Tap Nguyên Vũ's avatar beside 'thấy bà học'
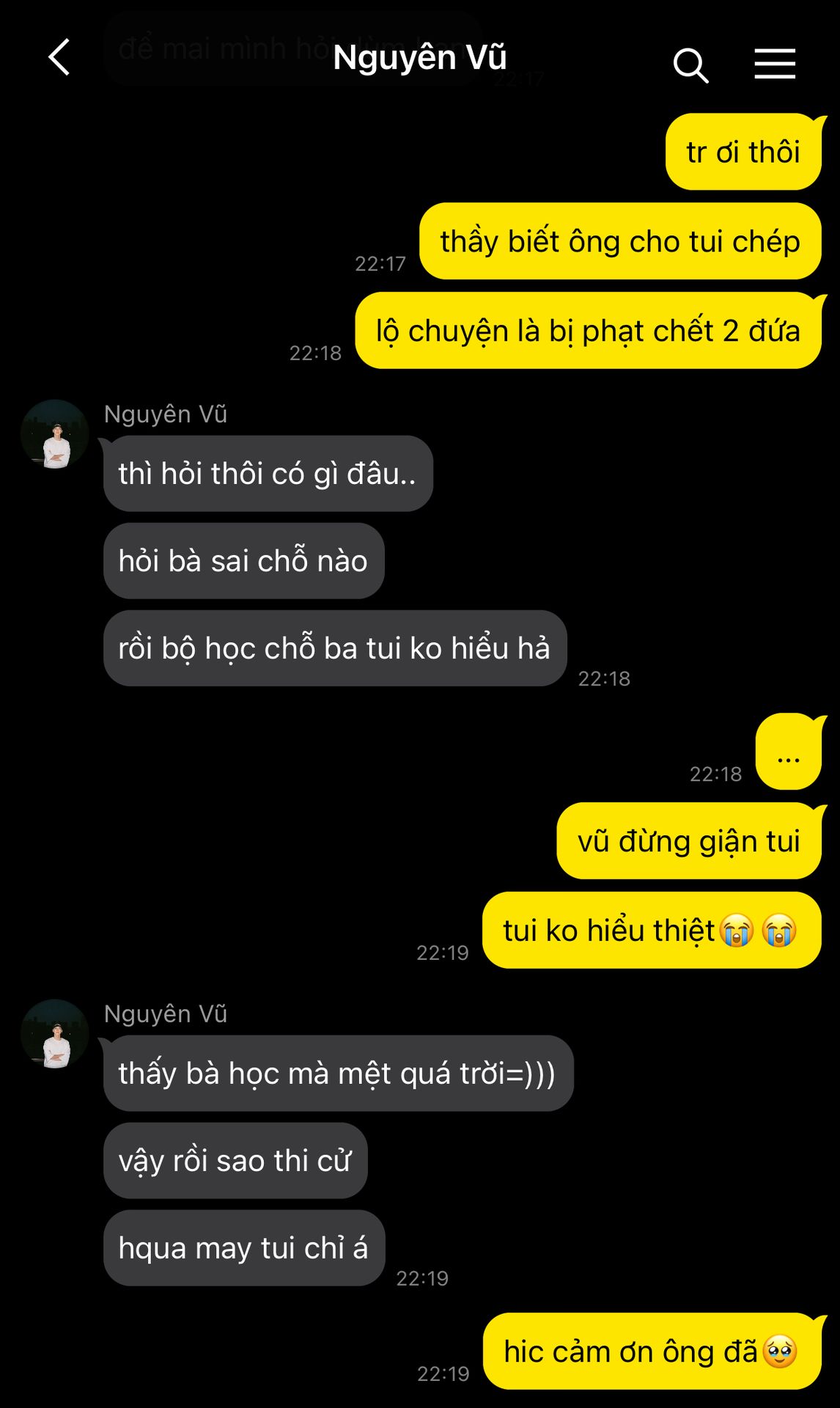Viewport: 840px width, 1408px height. point(55,1034)
